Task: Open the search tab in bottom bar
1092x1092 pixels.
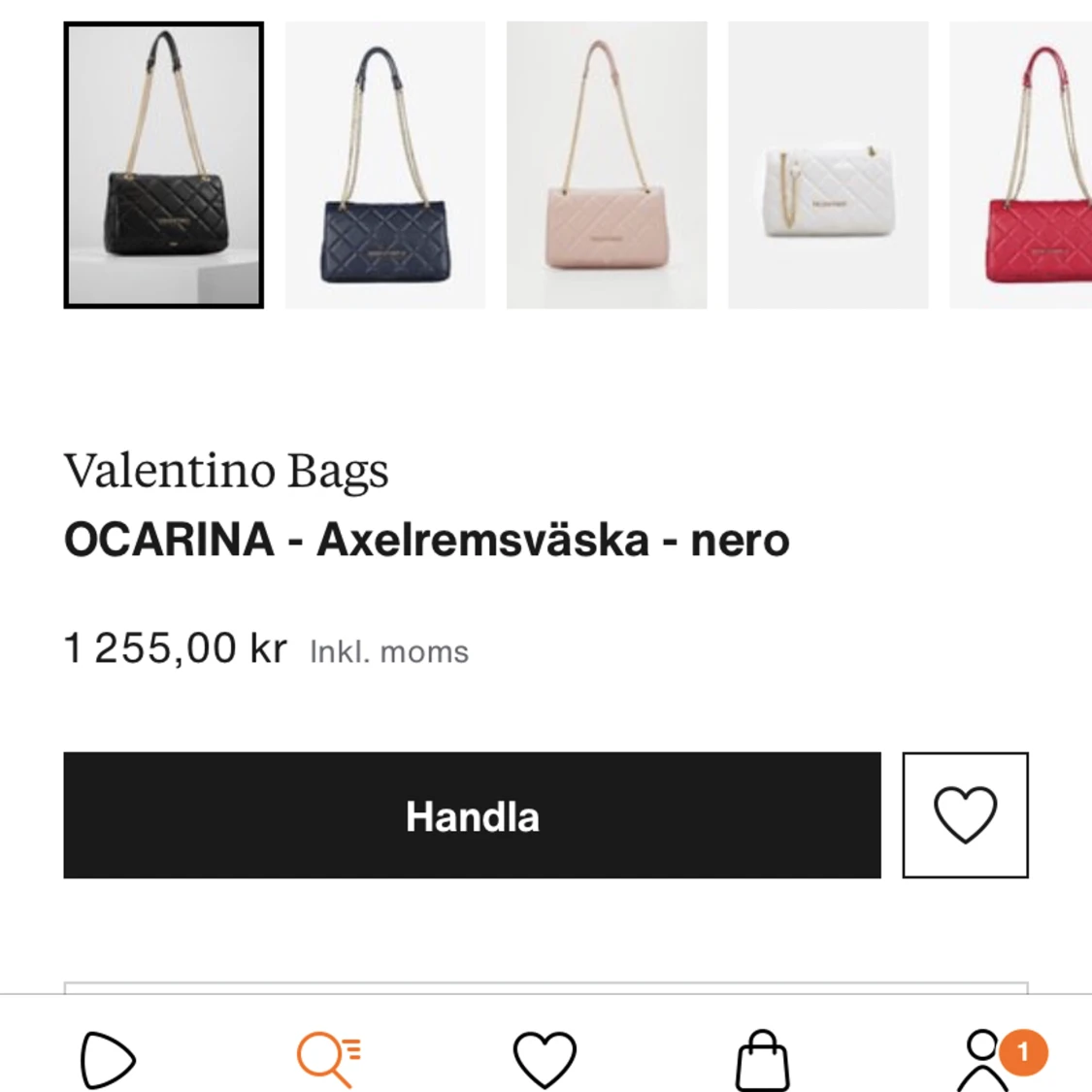Action: (328, 1058)
